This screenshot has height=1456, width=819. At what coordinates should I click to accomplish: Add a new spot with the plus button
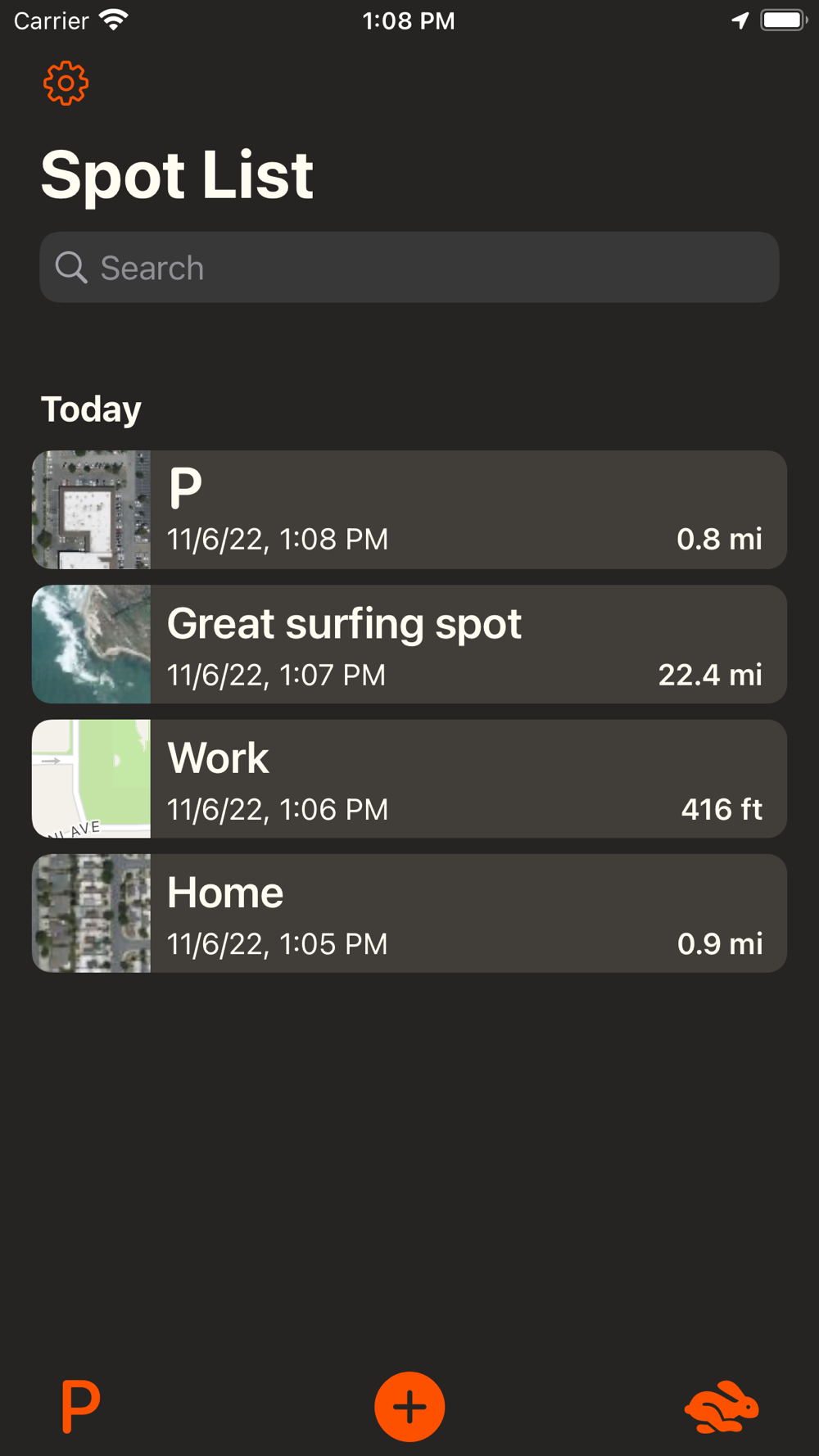point(409,1406)
